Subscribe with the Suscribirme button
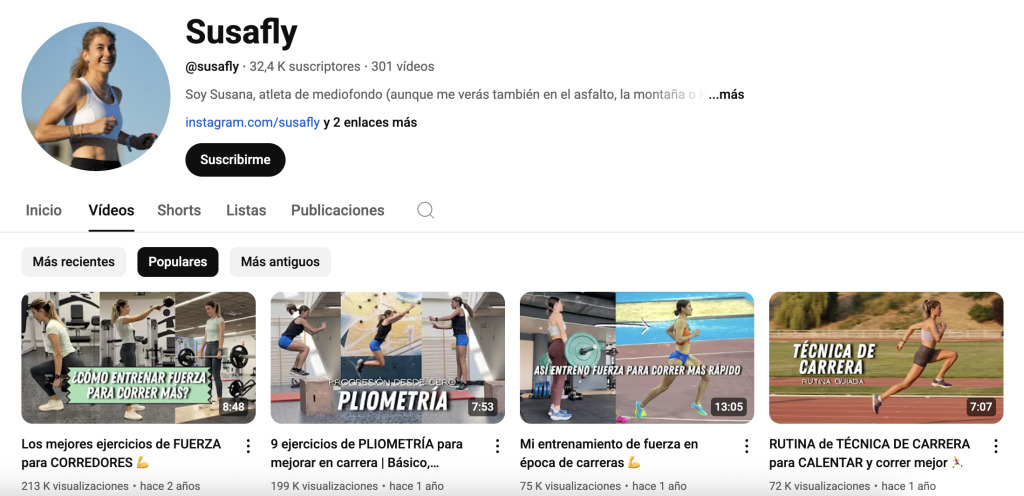1024x496 pixels. pos(235,160)
